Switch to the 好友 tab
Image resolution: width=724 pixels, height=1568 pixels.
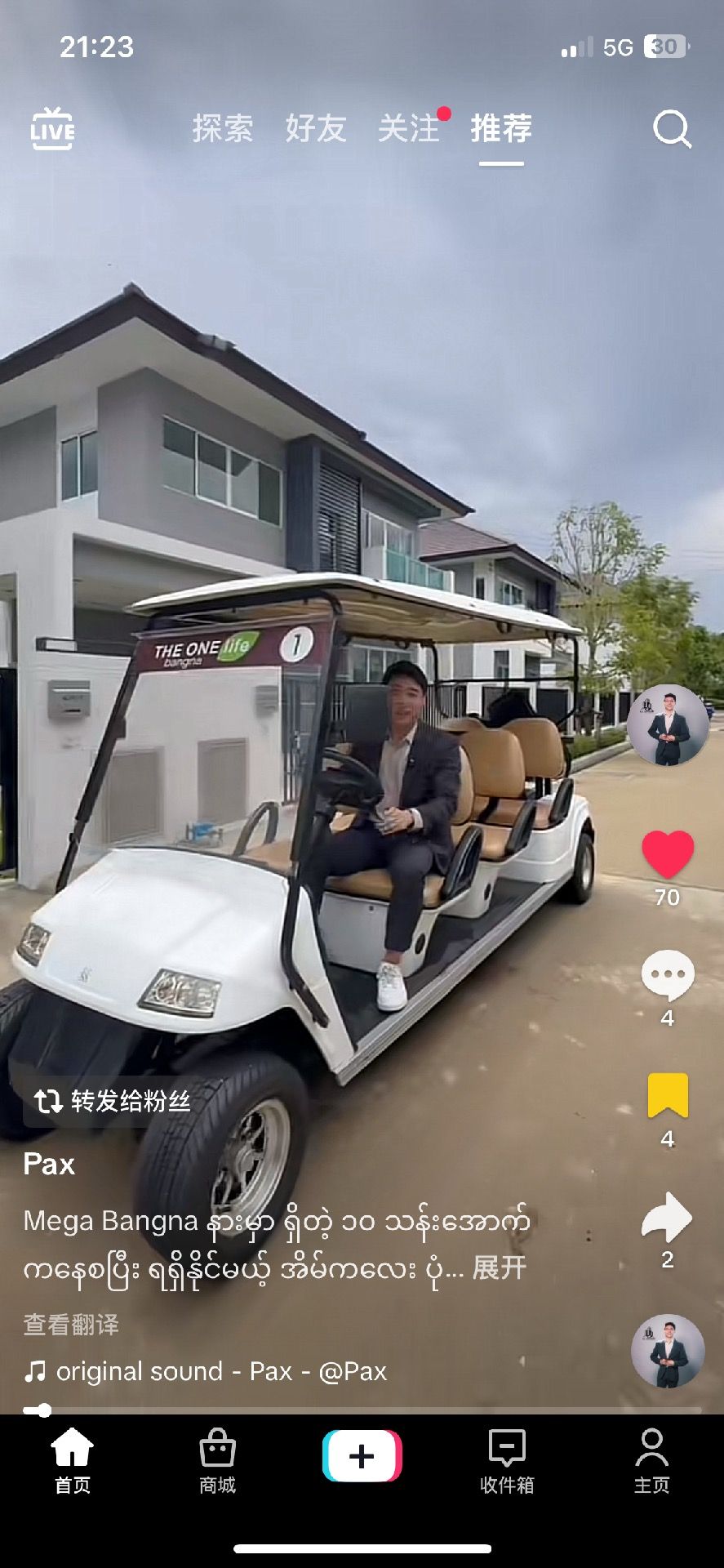[316, 129]
